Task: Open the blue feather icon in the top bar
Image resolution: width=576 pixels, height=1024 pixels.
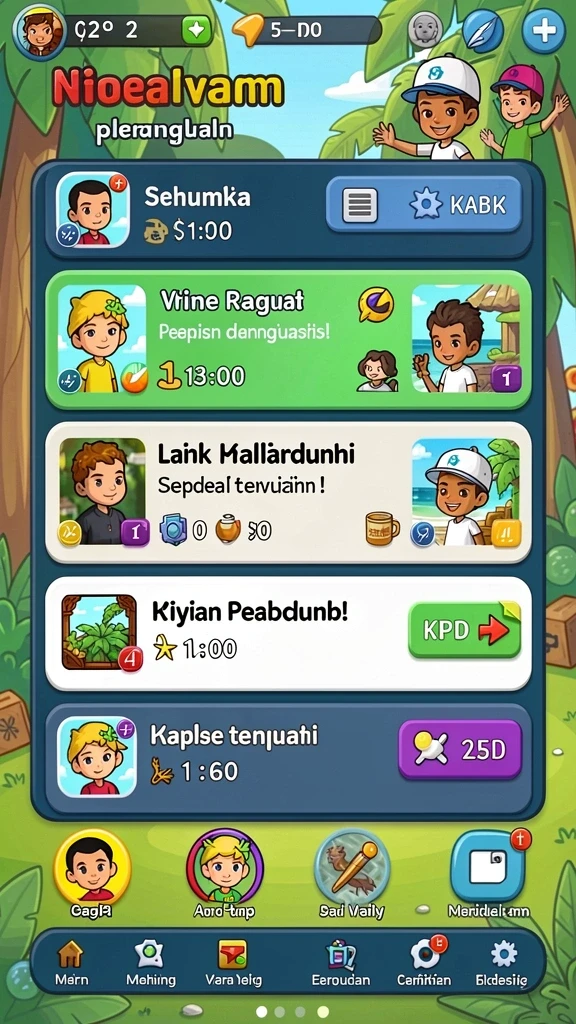Action: tap(484, 30)
